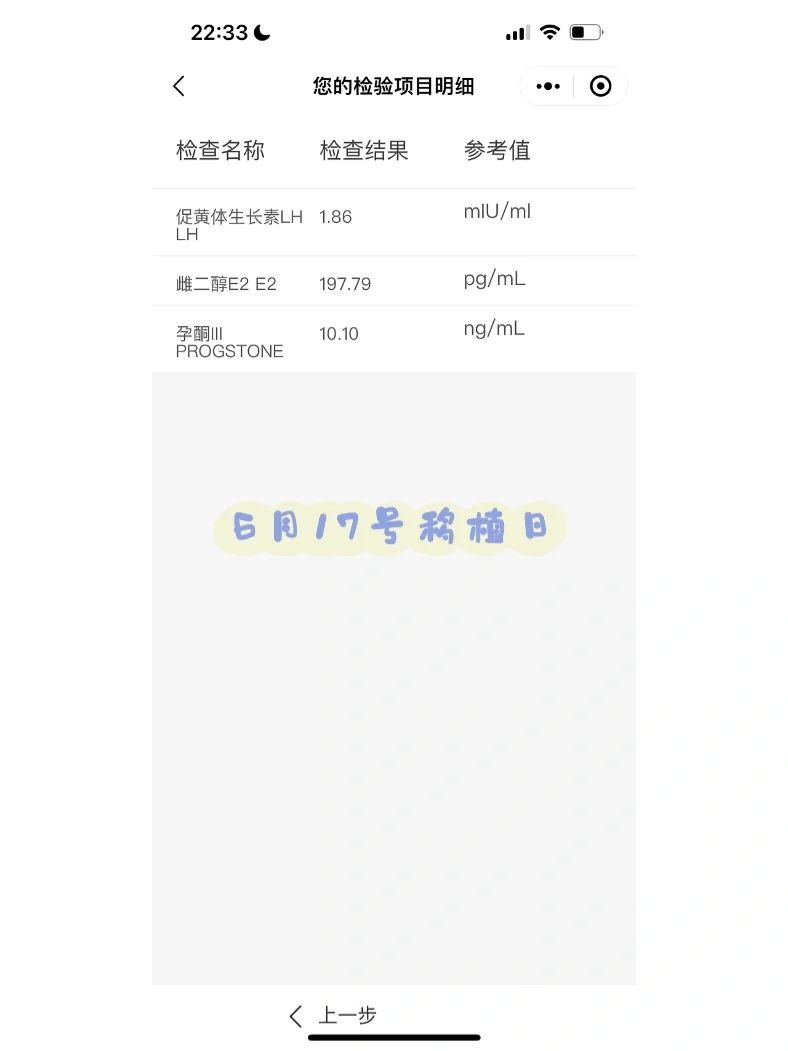Tap 上一步 to return to previous step

334,1016
